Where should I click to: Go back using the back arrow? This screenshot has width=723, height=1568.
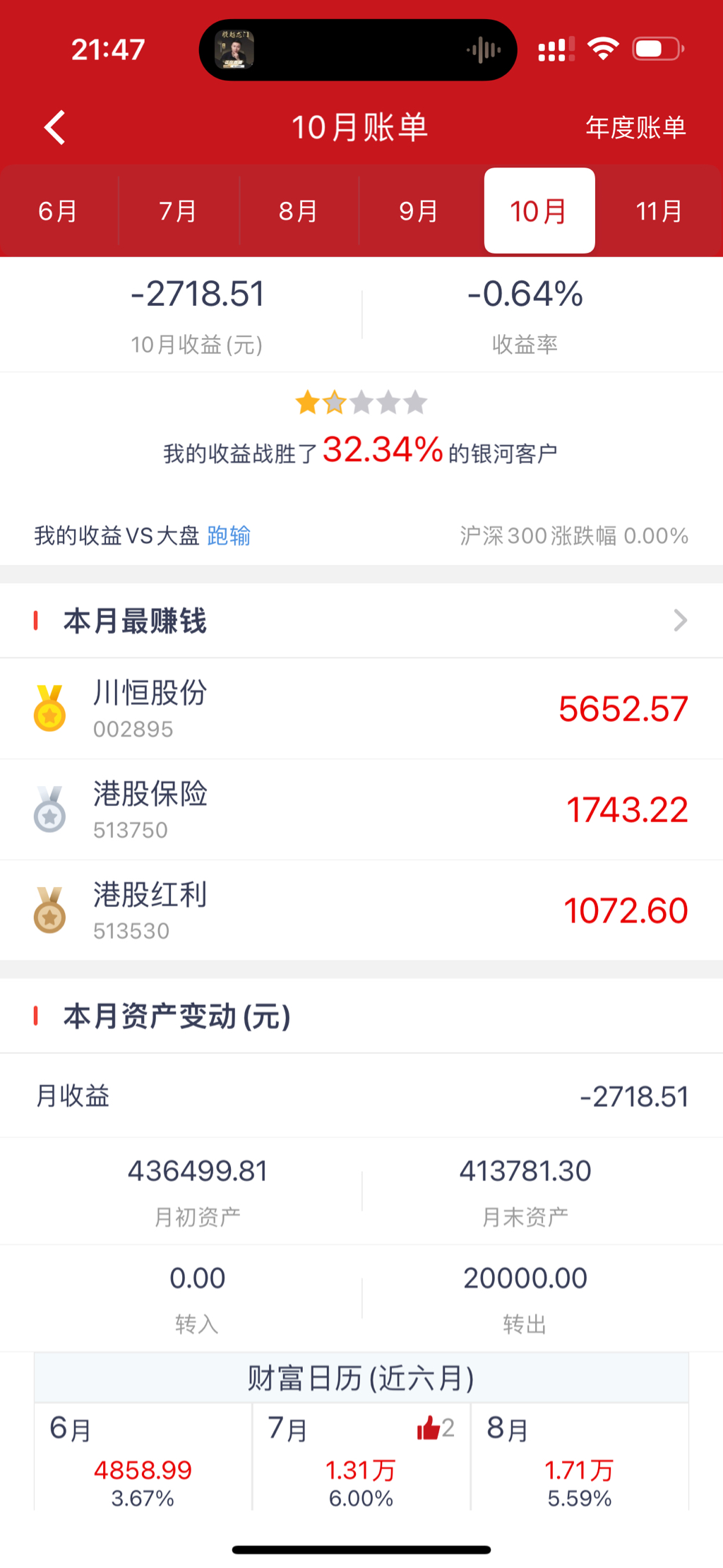55,128
